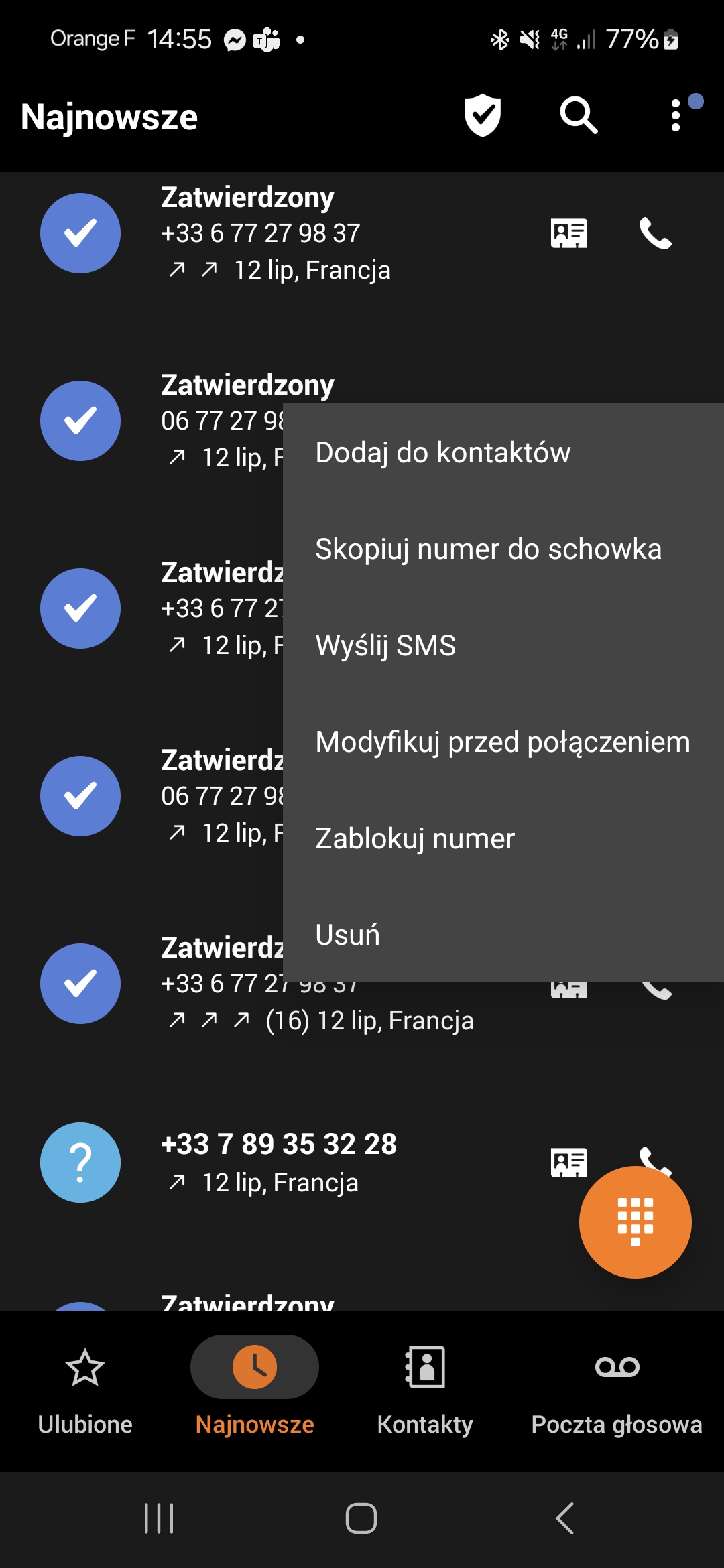The height and width of the screenshot is (1568, 724).
Task: Go to the system home screen
Action: (x=361, y=1518)
